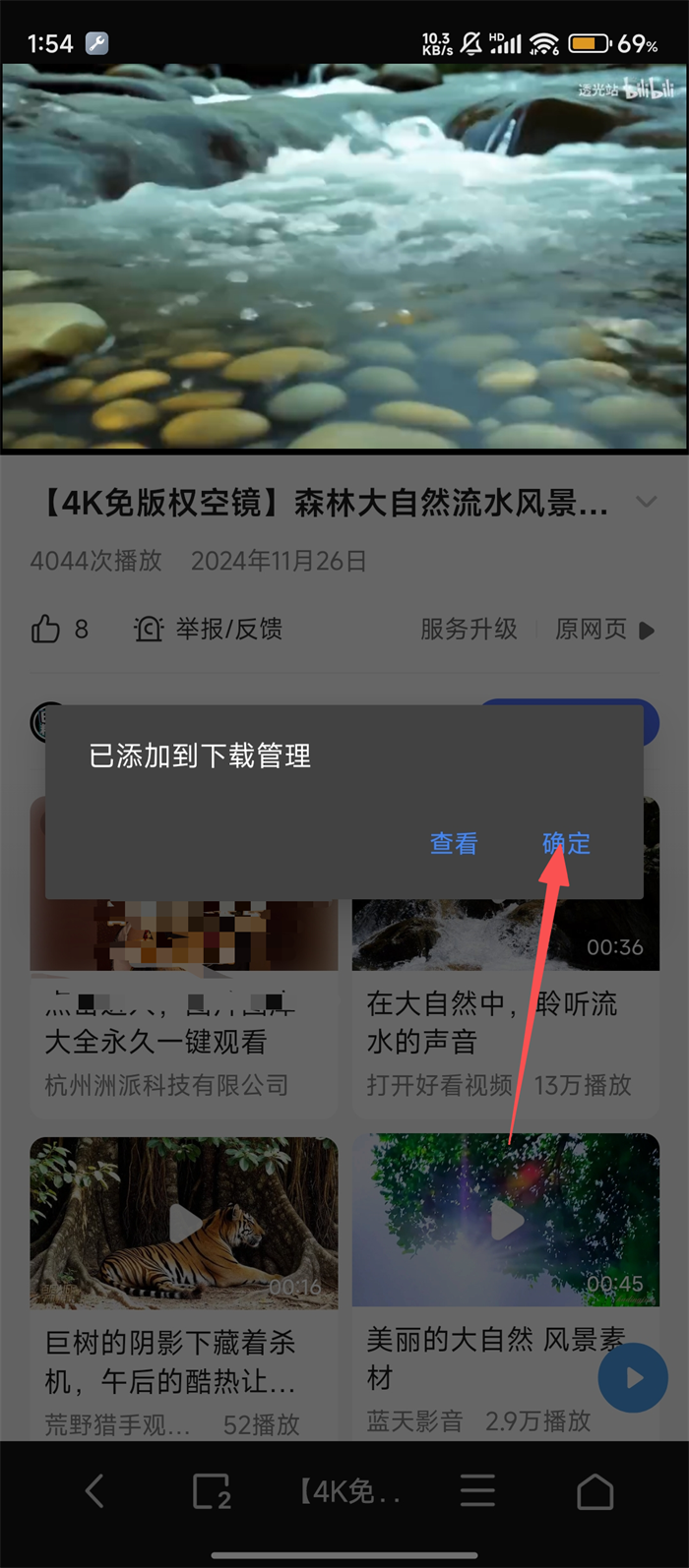Open 服务升级 link

(469, 629)
